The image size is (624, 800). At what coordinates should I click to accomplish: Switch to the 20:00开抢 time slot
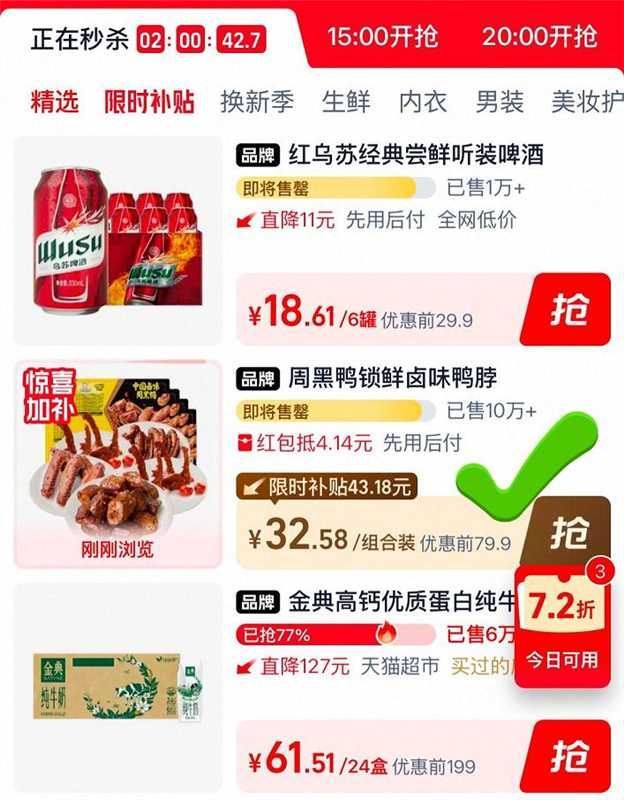[539, 37]
